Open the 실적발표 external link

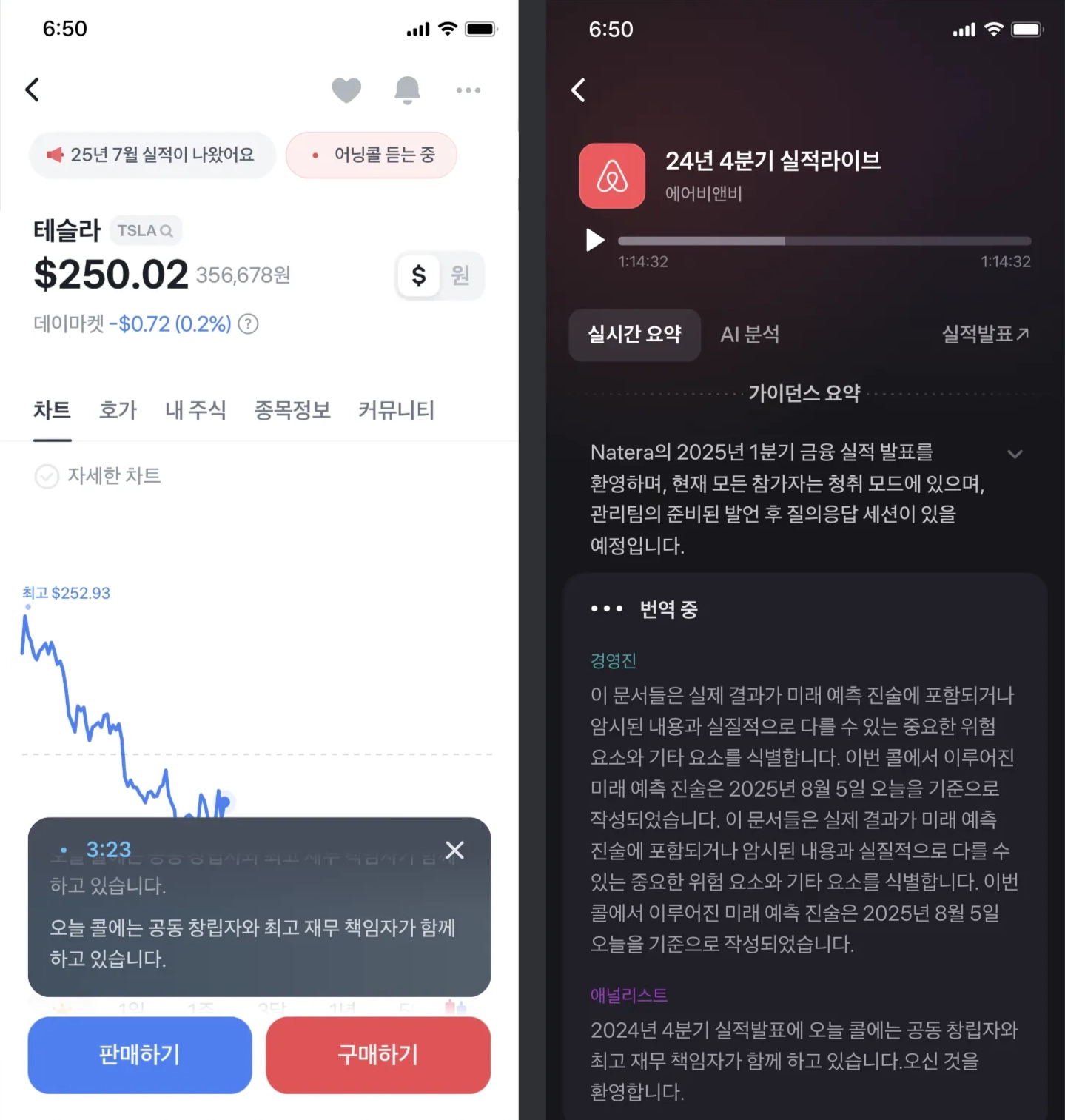point(985,335)
